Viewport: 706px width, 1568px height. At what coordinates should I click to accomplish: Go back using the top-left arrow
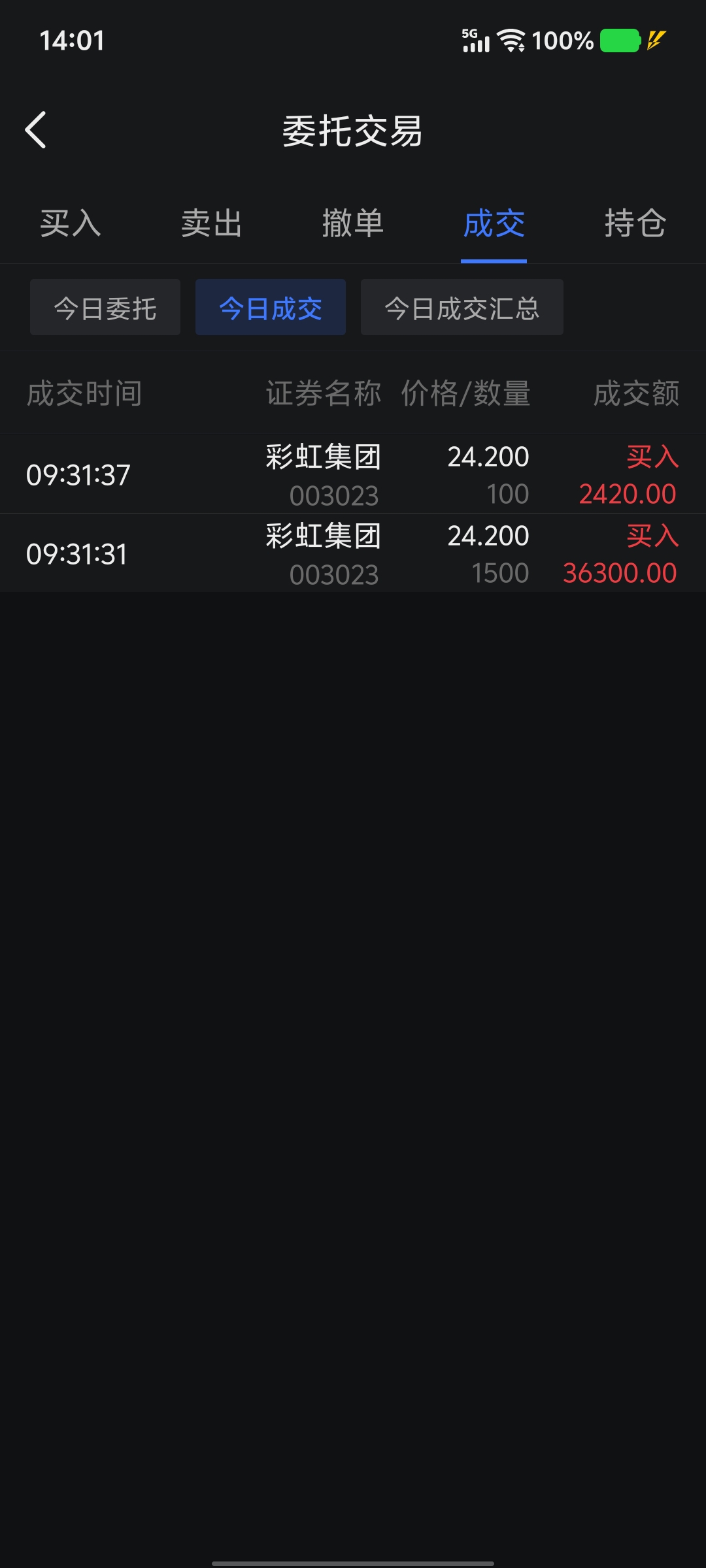(x=36, y=130)
